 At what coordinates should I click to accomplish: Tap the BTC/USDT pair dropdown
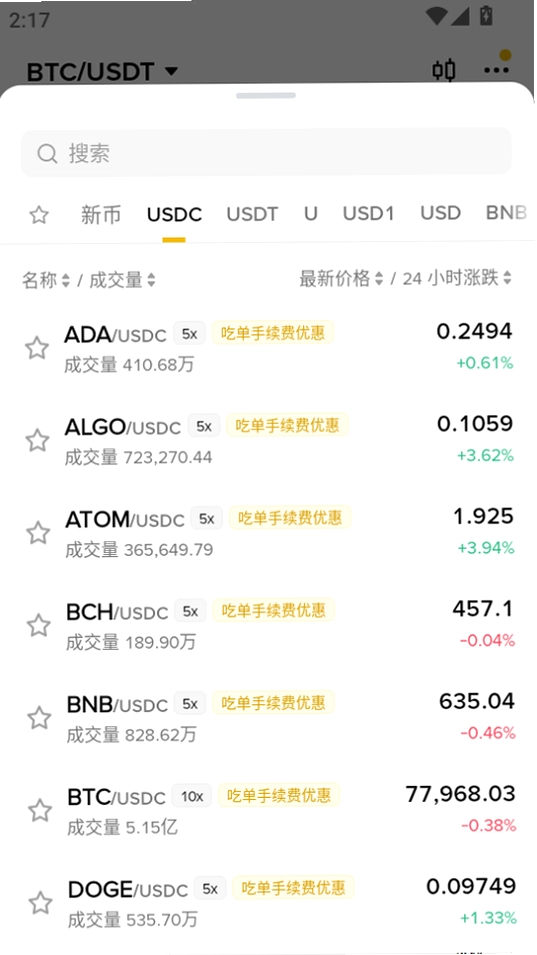click(102, 72)
